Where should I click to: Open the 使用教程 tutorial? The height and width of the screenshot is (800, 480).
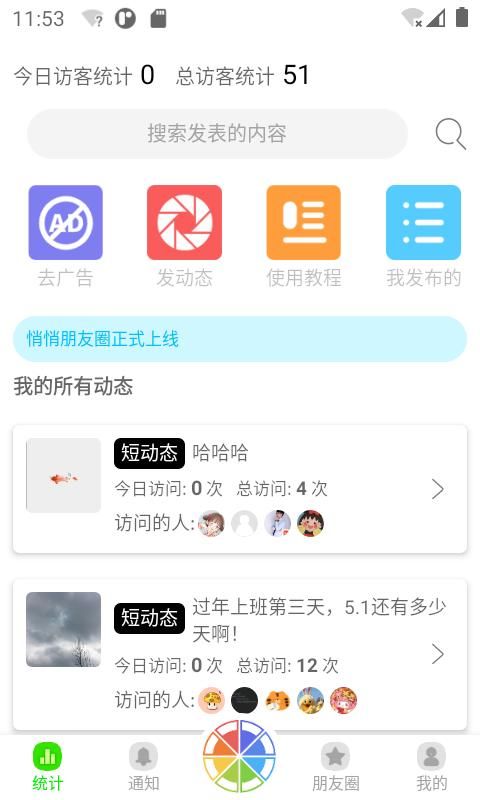(x=304, y=237)
